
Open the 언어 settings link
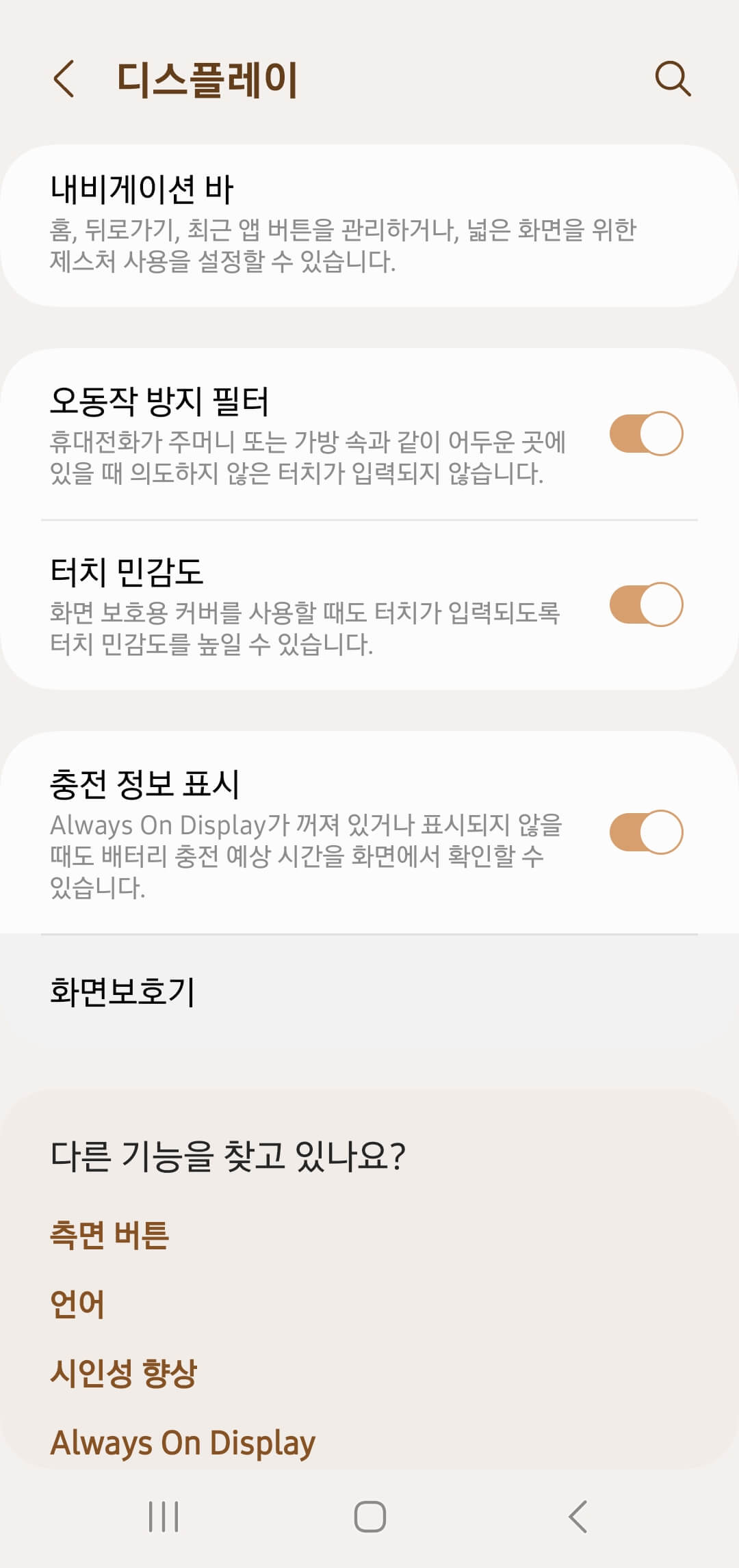point(77,1304)
